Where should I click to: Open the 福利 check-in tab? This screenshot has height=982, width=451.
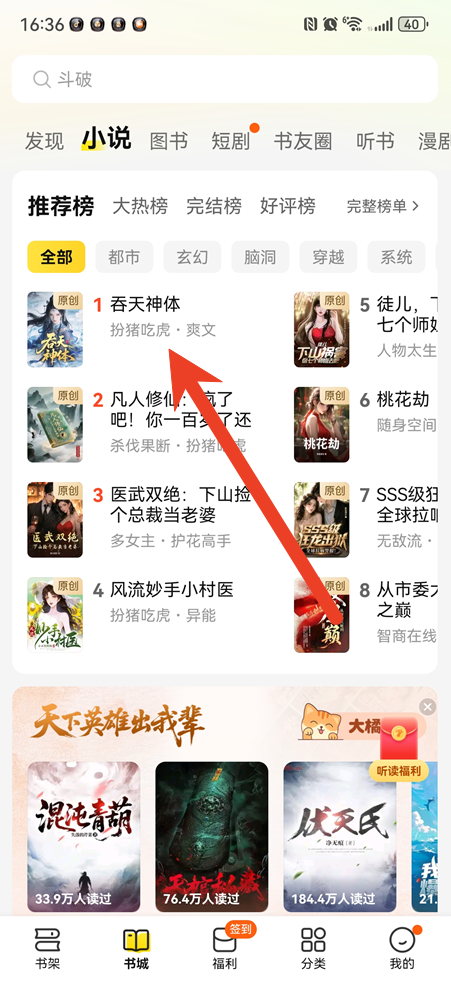pos(225,948)
